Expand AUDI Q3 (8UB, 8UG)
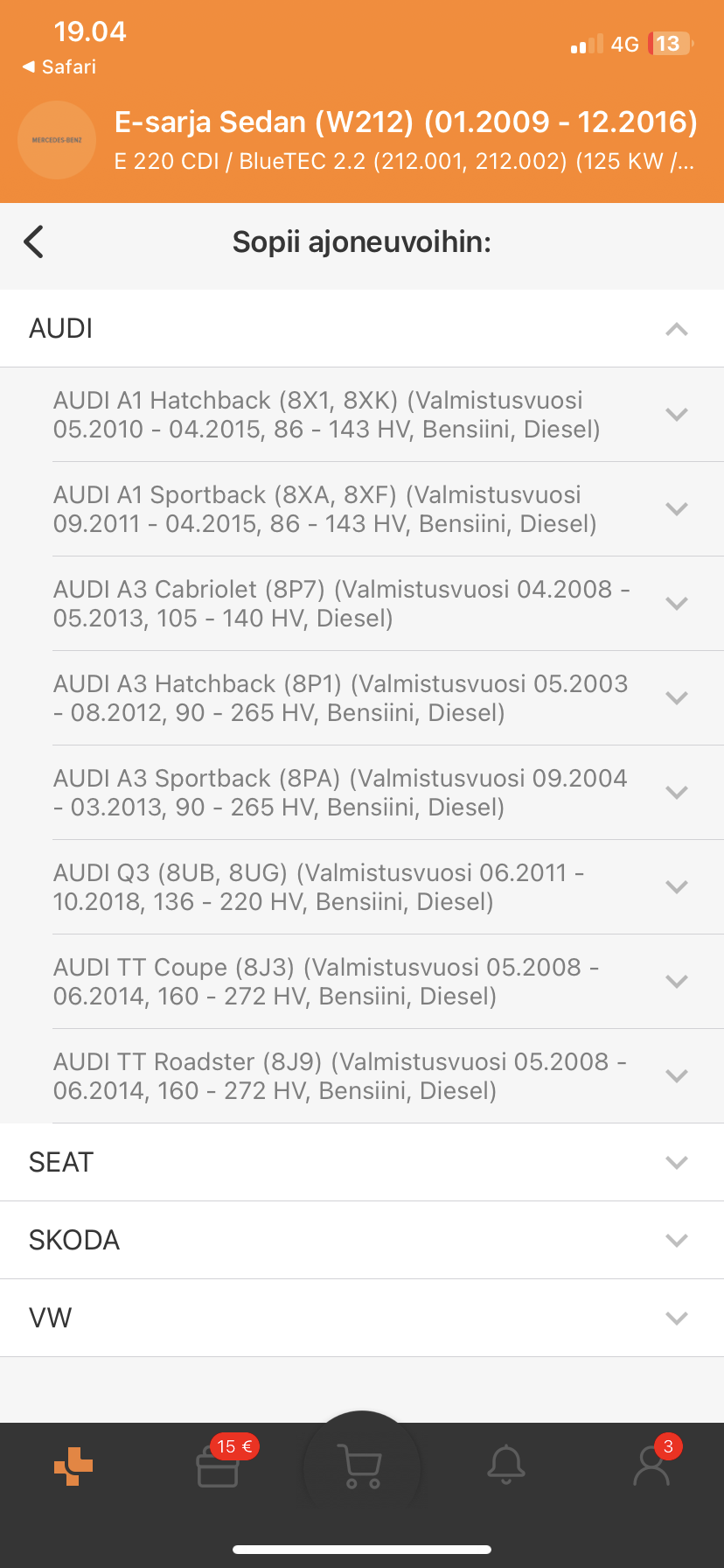This screenshot has width=724, height=1568. (x=676, y=887)
